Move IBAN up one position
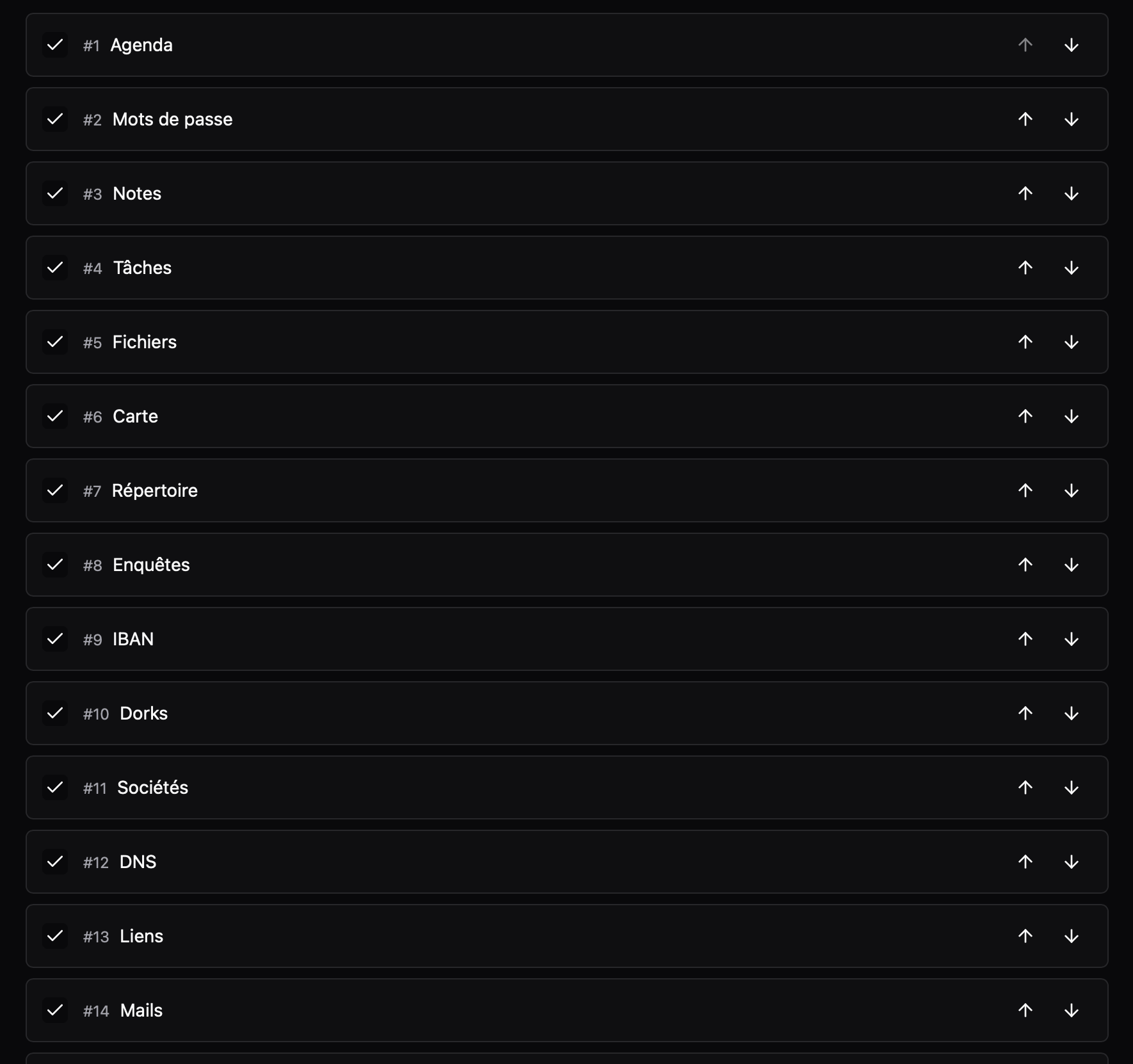This screenshot has width=1133, height=1064. 1025,639
